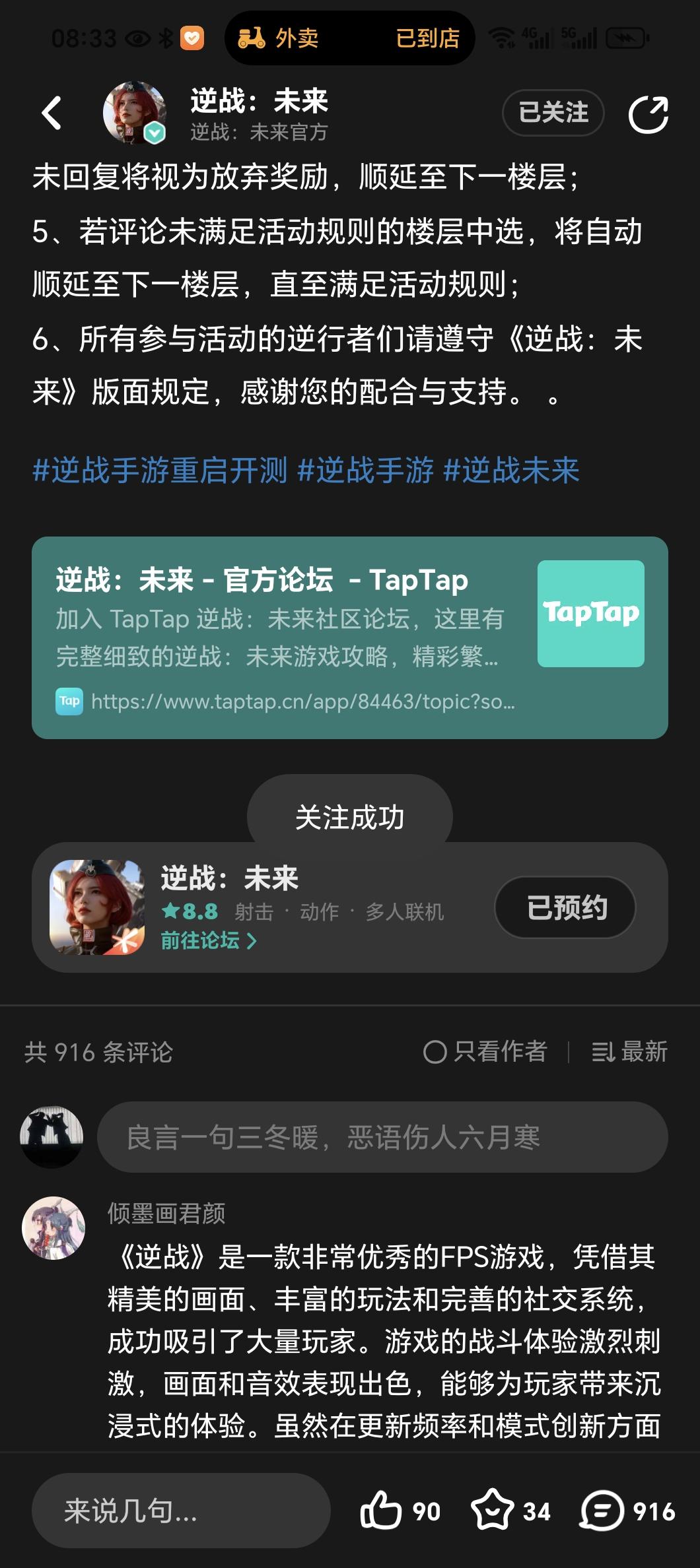Tap 已预约 to change reservation status
Screen dimensions: 700x1568
[x=565, y=907]
